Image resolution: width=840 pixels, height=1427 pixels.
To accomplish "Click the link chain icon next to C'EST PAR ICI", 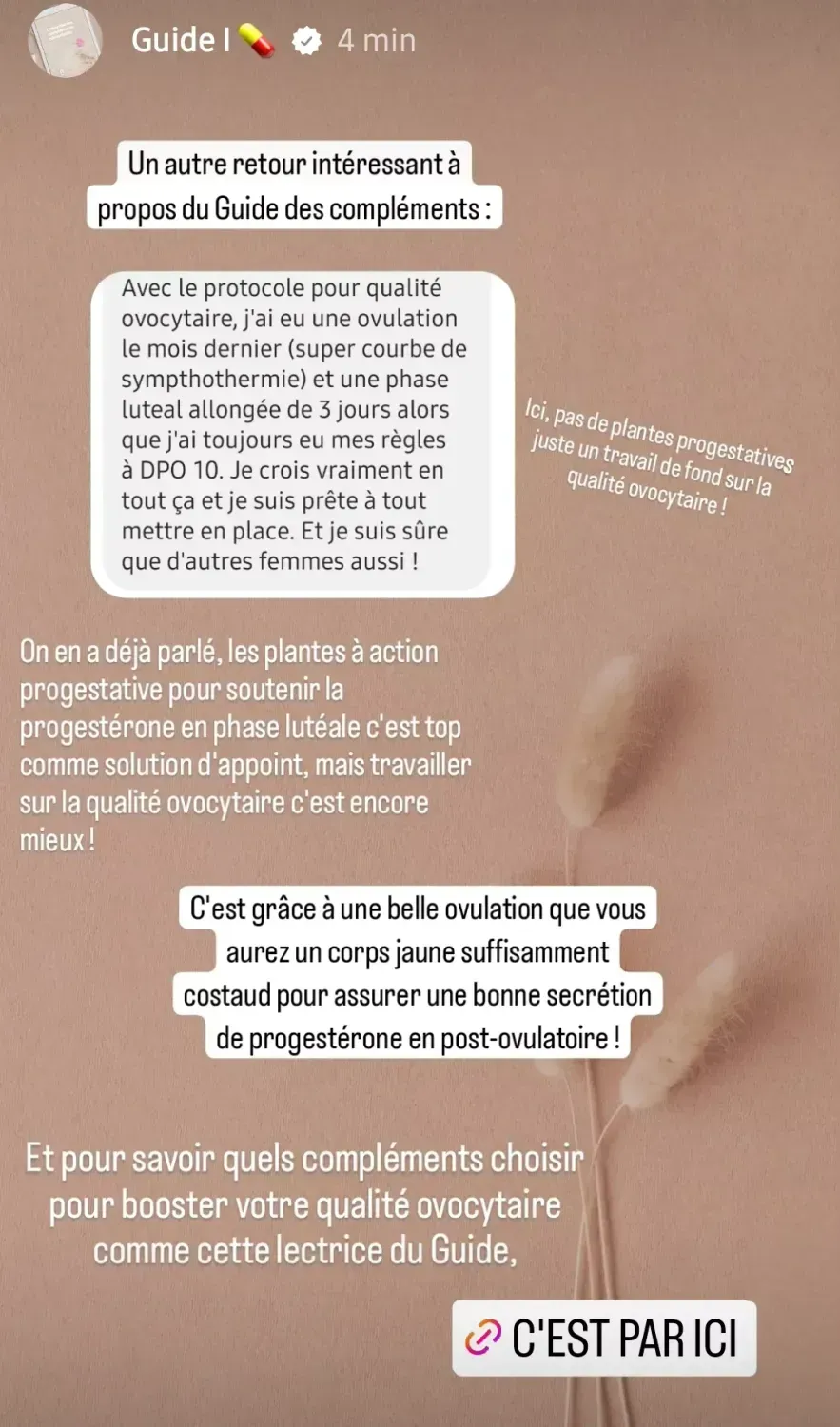I will pyautogui.click(x=483, y=1337).
